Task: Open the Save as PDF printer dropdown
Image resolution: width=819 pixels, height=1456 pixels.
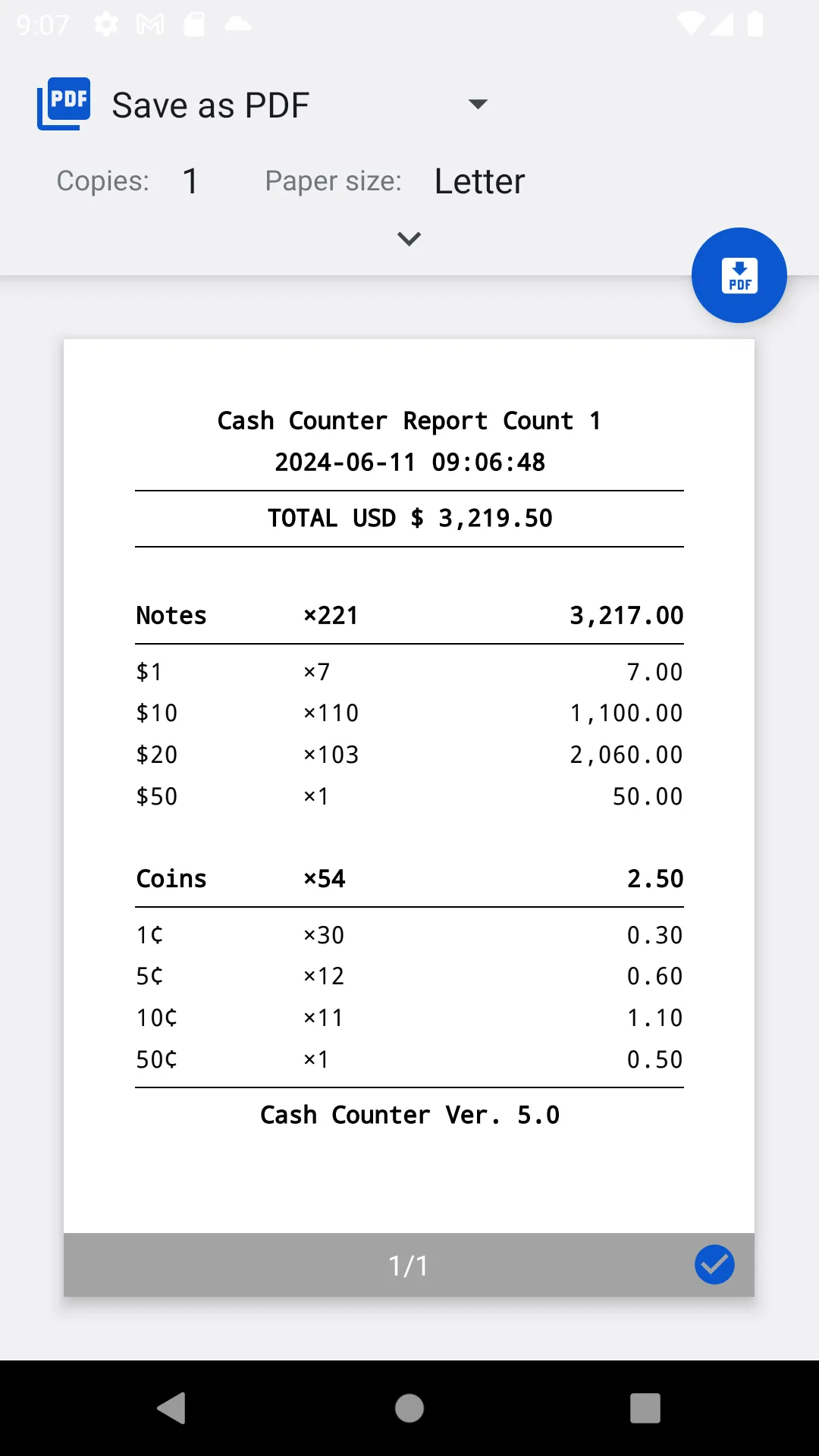Action: coord(262,105)
